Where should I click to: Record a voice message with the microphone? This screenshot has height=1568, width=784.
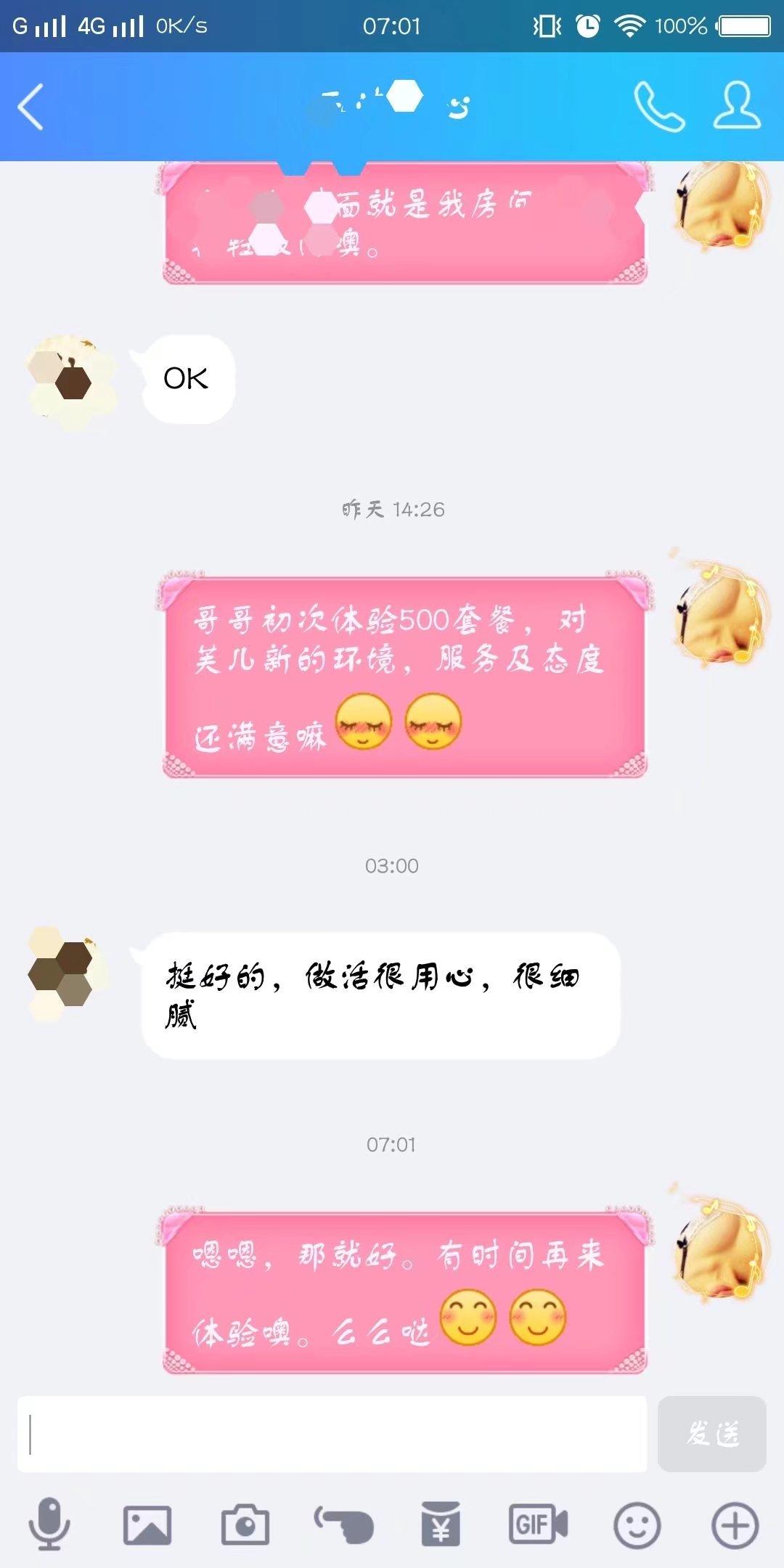[x=49, y=1524]
